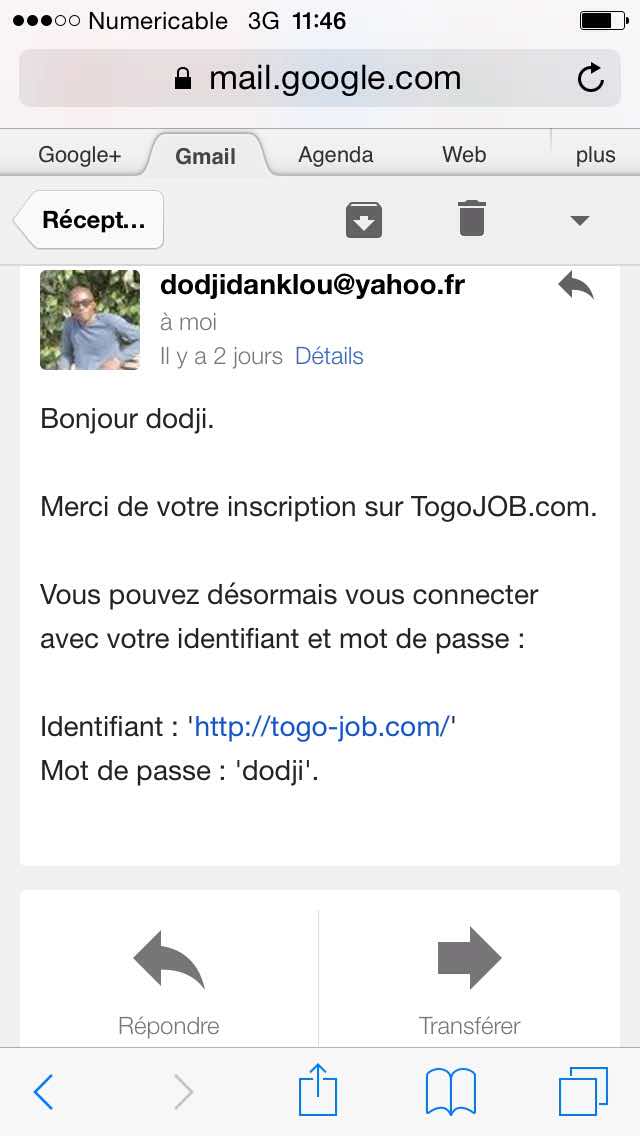Tap the sender's profile photo
Viewport: 640px width, 1136px height.
tap(90, 320)
